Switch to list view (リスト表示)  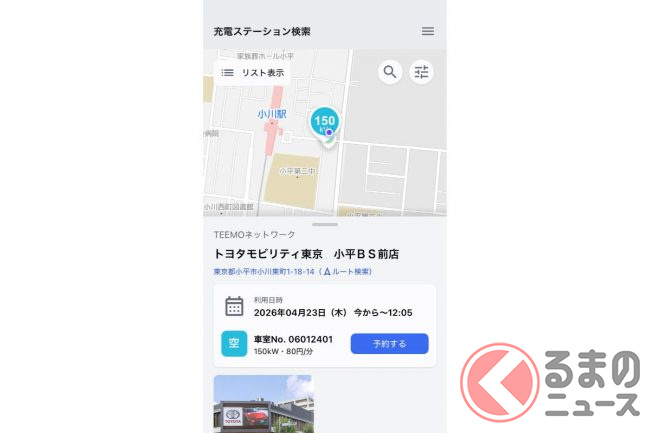pos(253,73)
